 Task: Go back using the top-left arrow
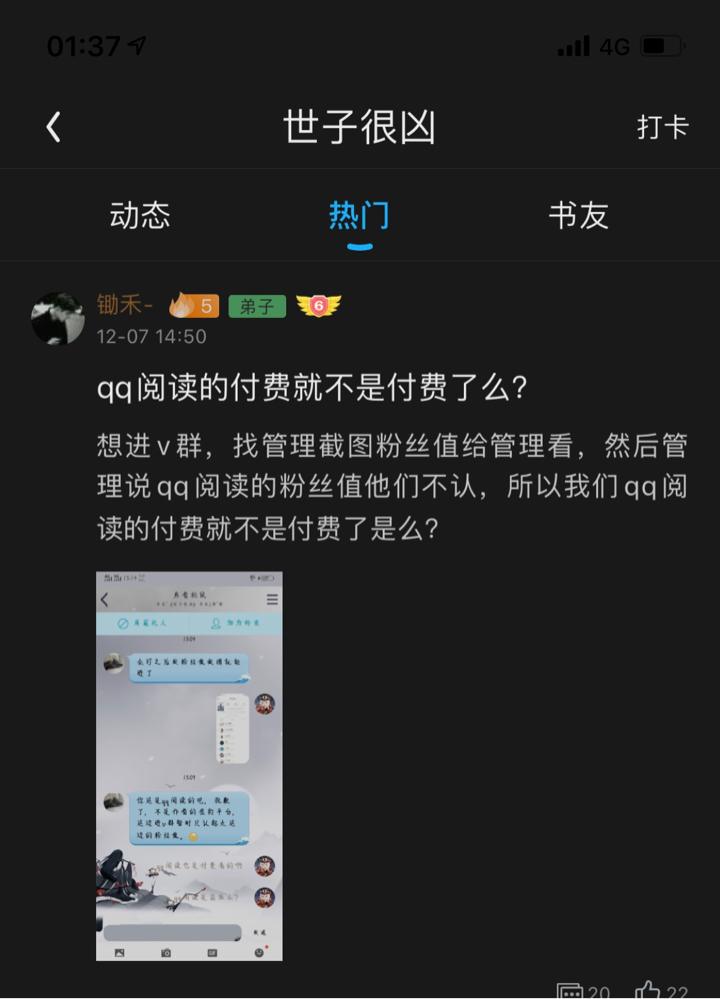54,127
